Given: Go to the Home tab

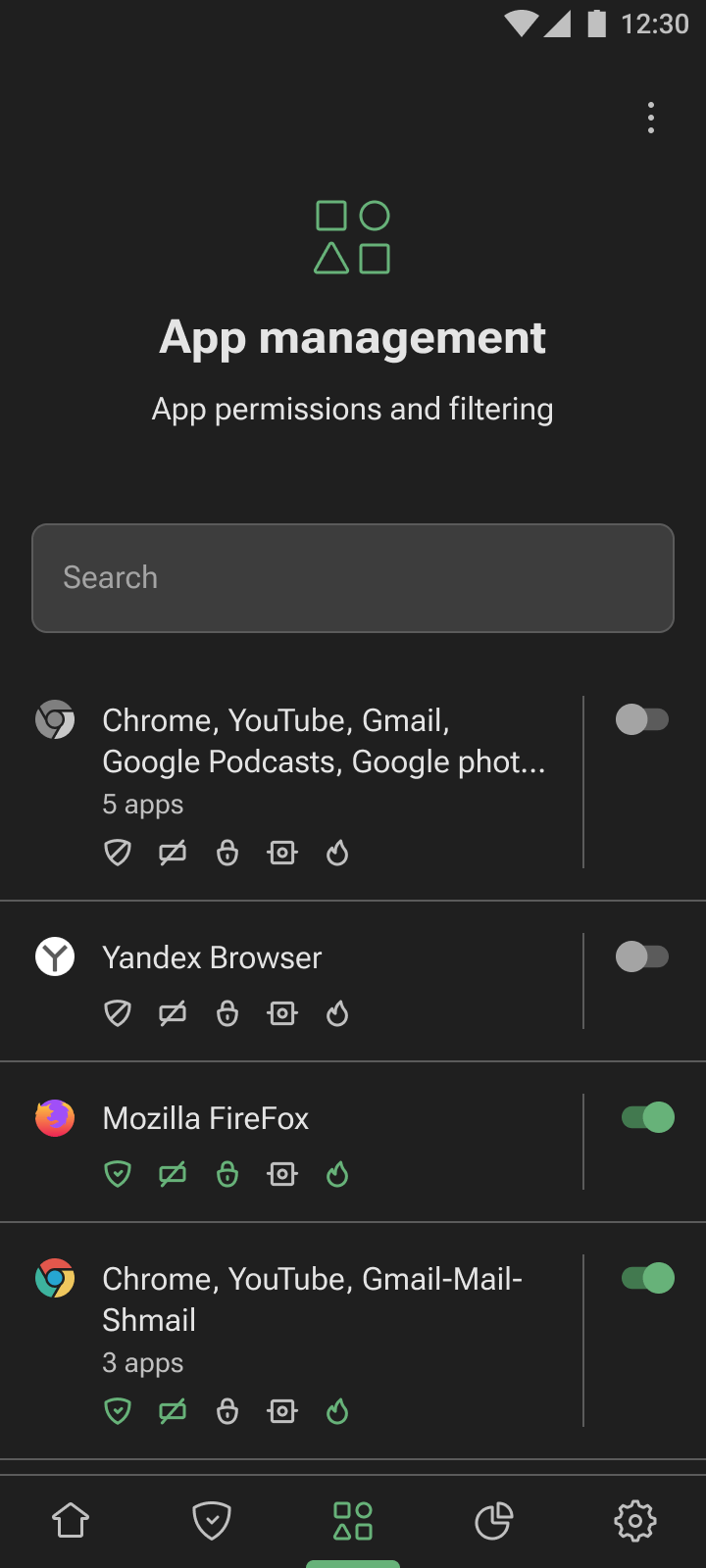Looking at the screenshot, I should pyautogui.click(x=71, y=1521).
